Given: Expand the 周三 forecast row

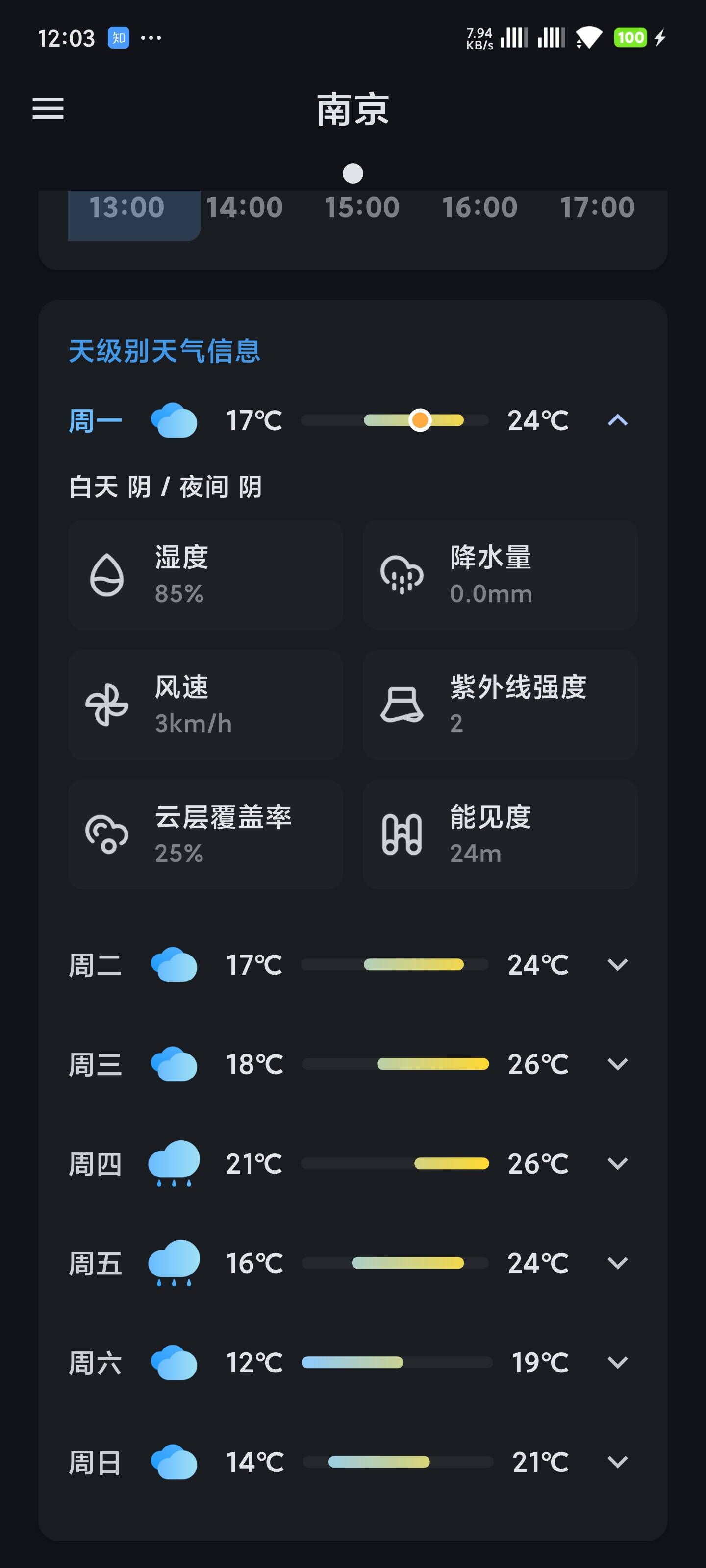Looking at the screenshot, I should (617, 1063).
